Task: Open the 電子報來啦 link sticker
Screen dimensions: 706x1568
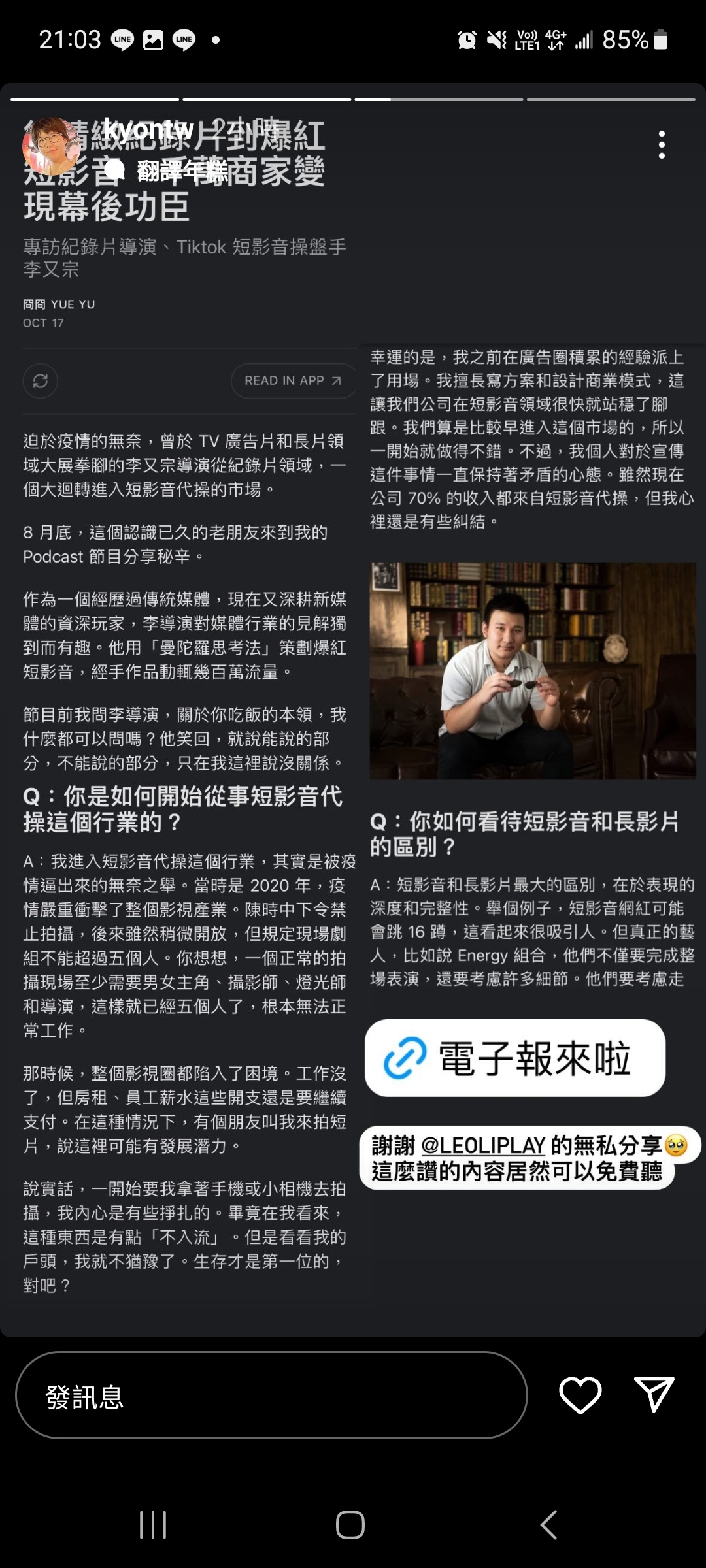Action: (x=515, y=1058)
